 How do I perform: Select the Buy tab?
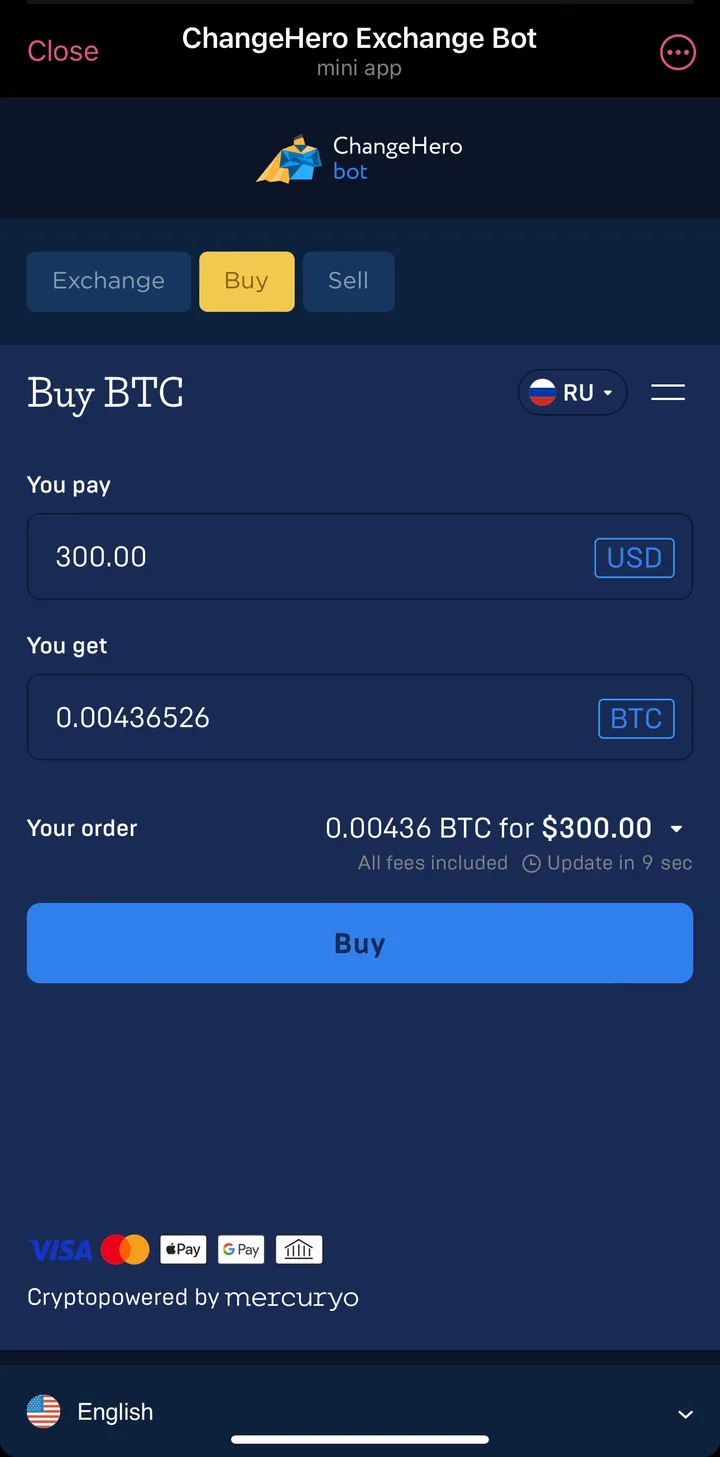click(246, 281)
